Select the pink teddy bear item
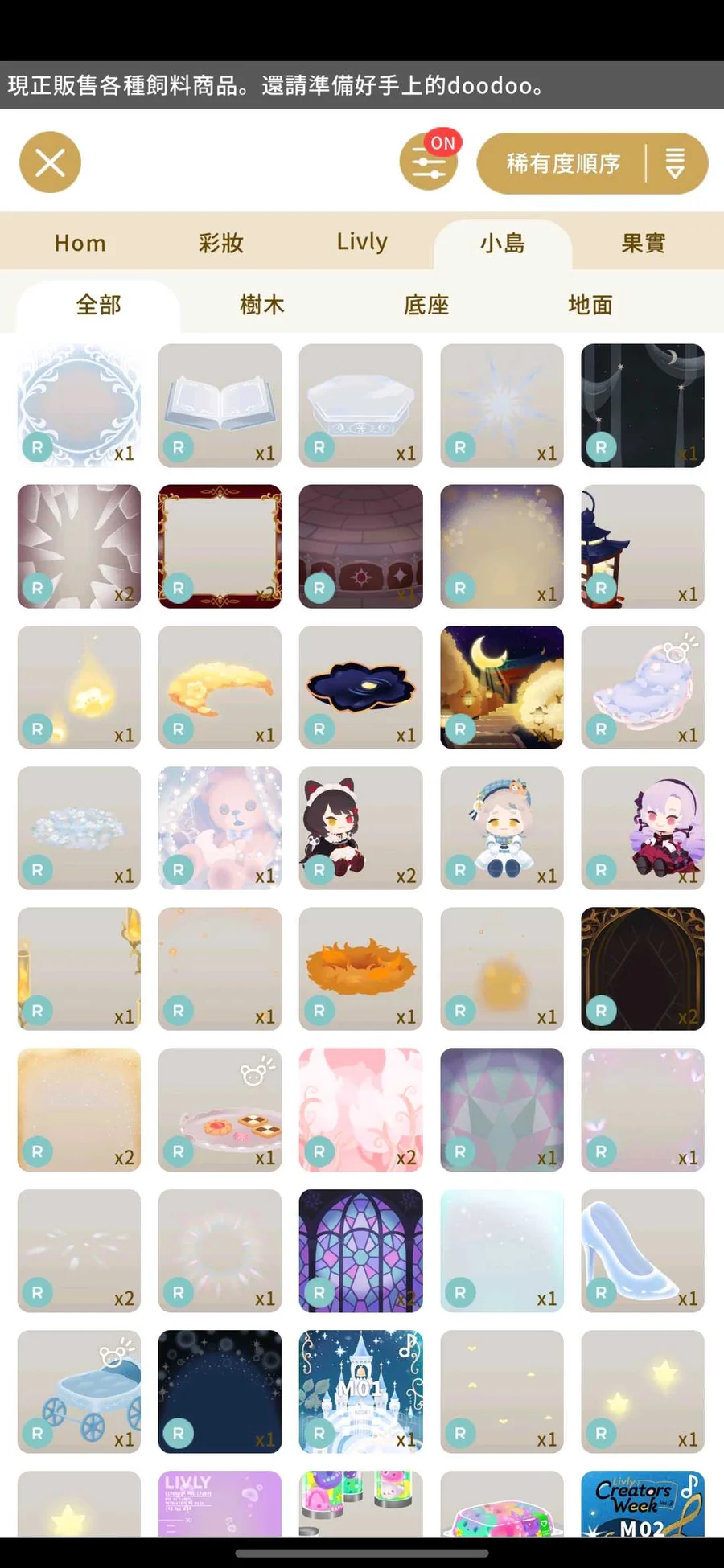This screenshot has width=724, height=1568. [x=220, y=828]
